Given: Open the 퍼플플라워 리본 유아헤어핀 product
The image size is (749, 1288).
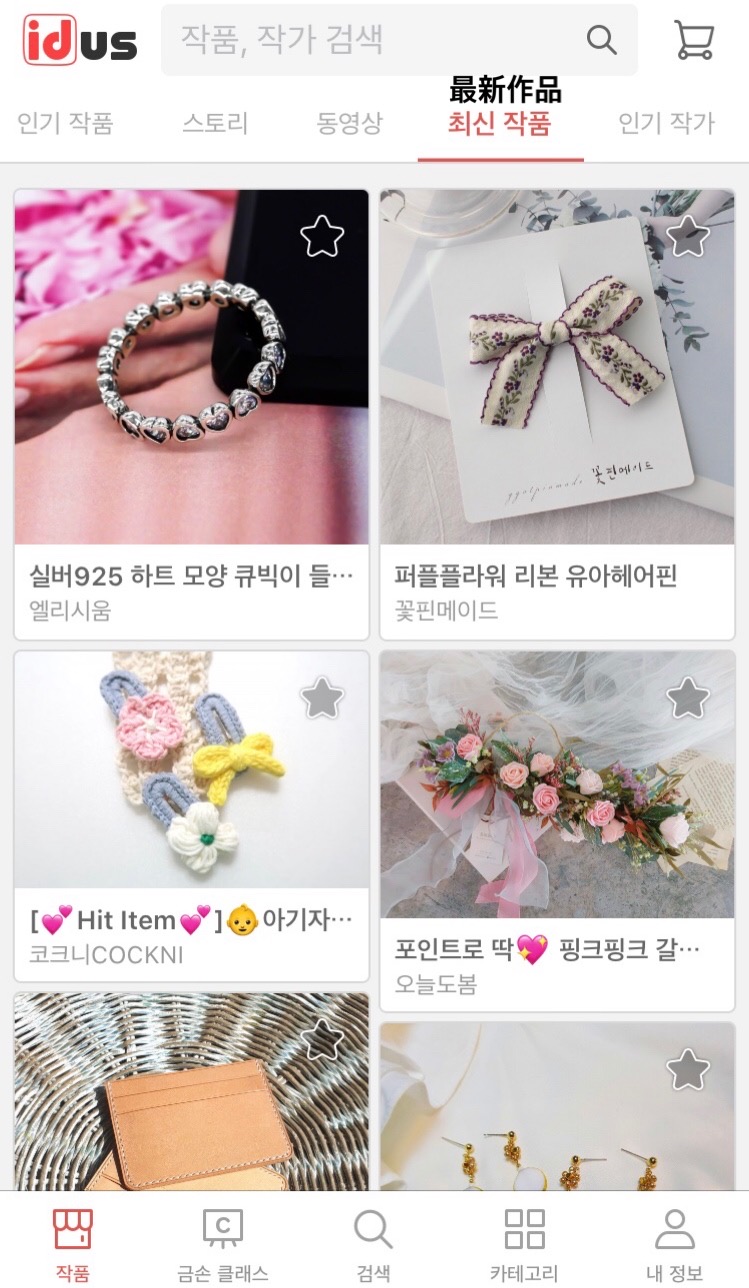Looking at the screenshot, I should 557,414.
